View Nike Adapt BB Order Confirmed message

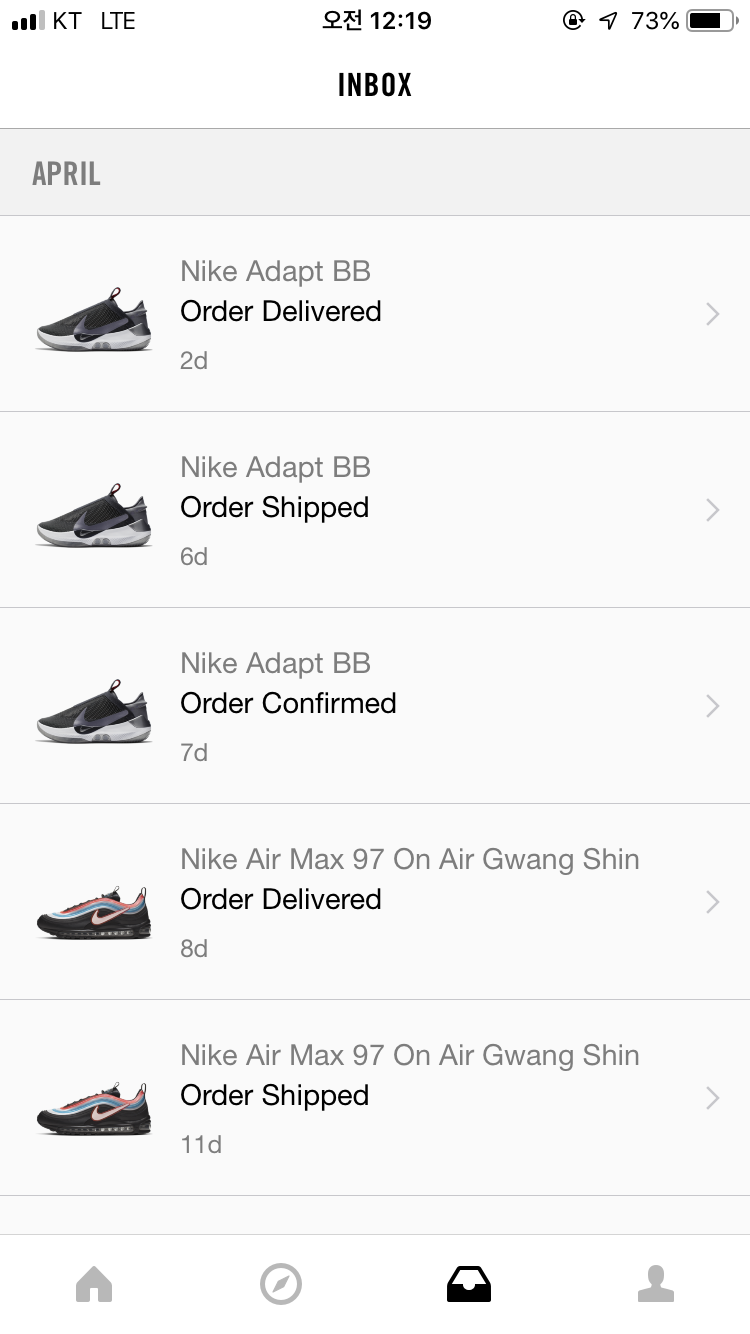pos(375,706)
